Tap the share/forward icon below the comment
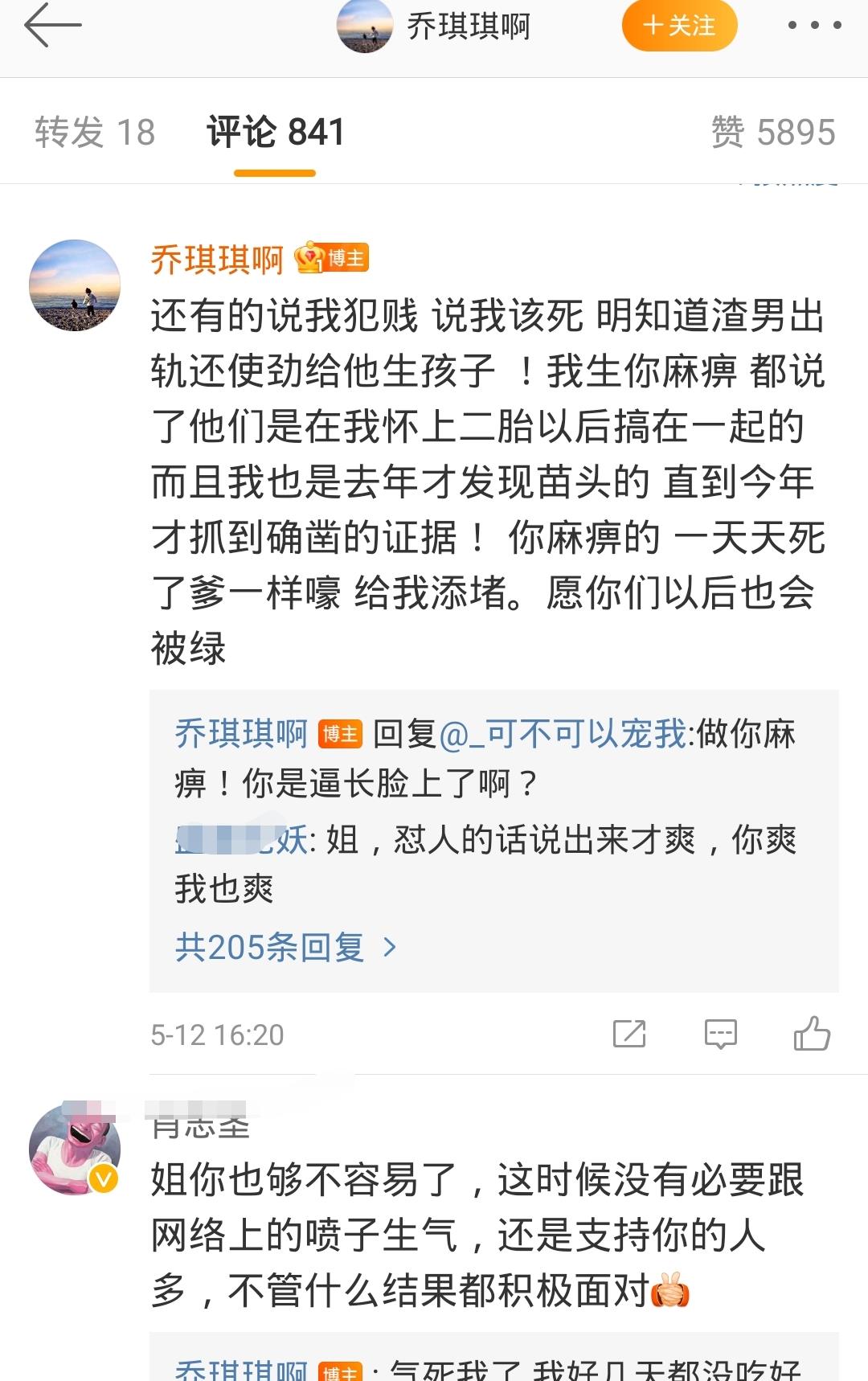 [628, 1034]
